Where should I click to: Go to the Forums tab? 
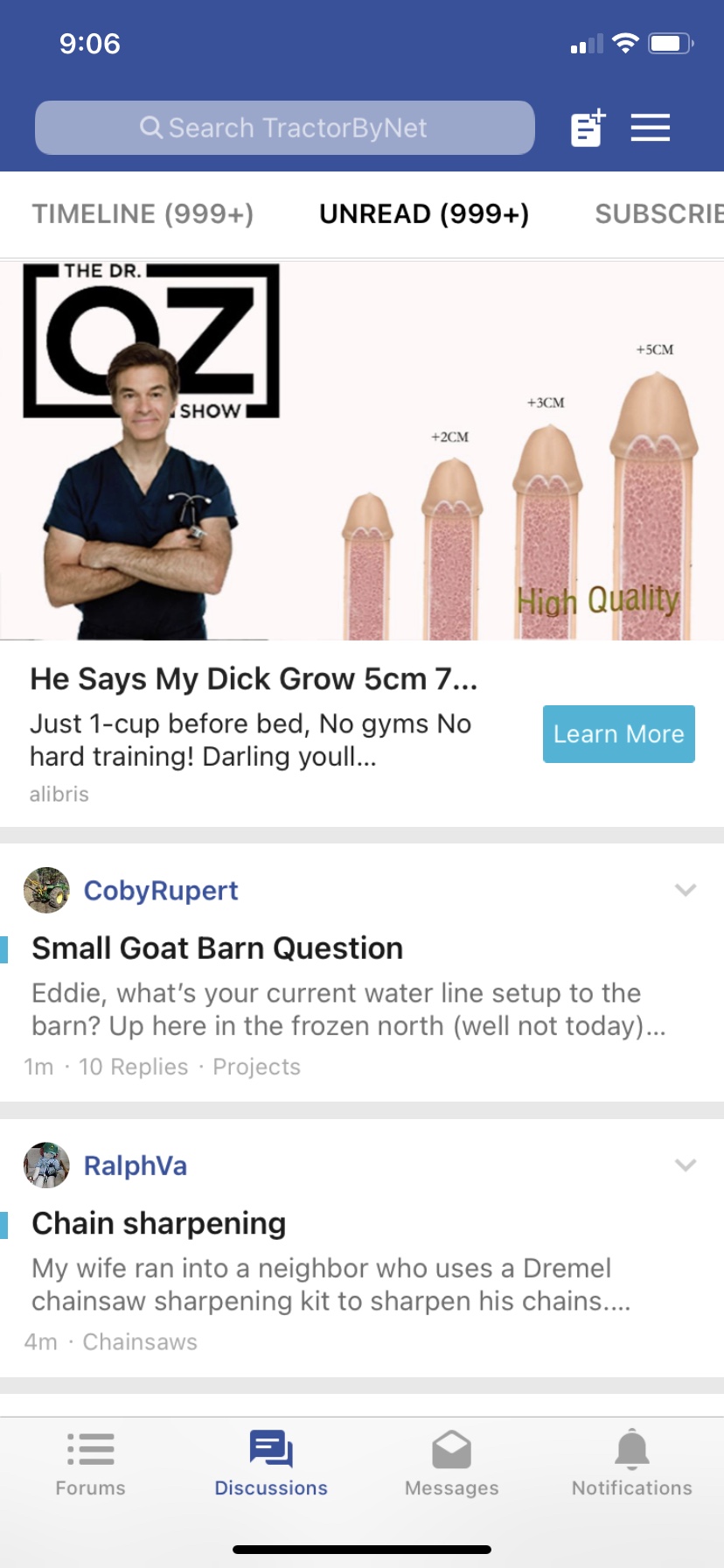coord(90,1465)
